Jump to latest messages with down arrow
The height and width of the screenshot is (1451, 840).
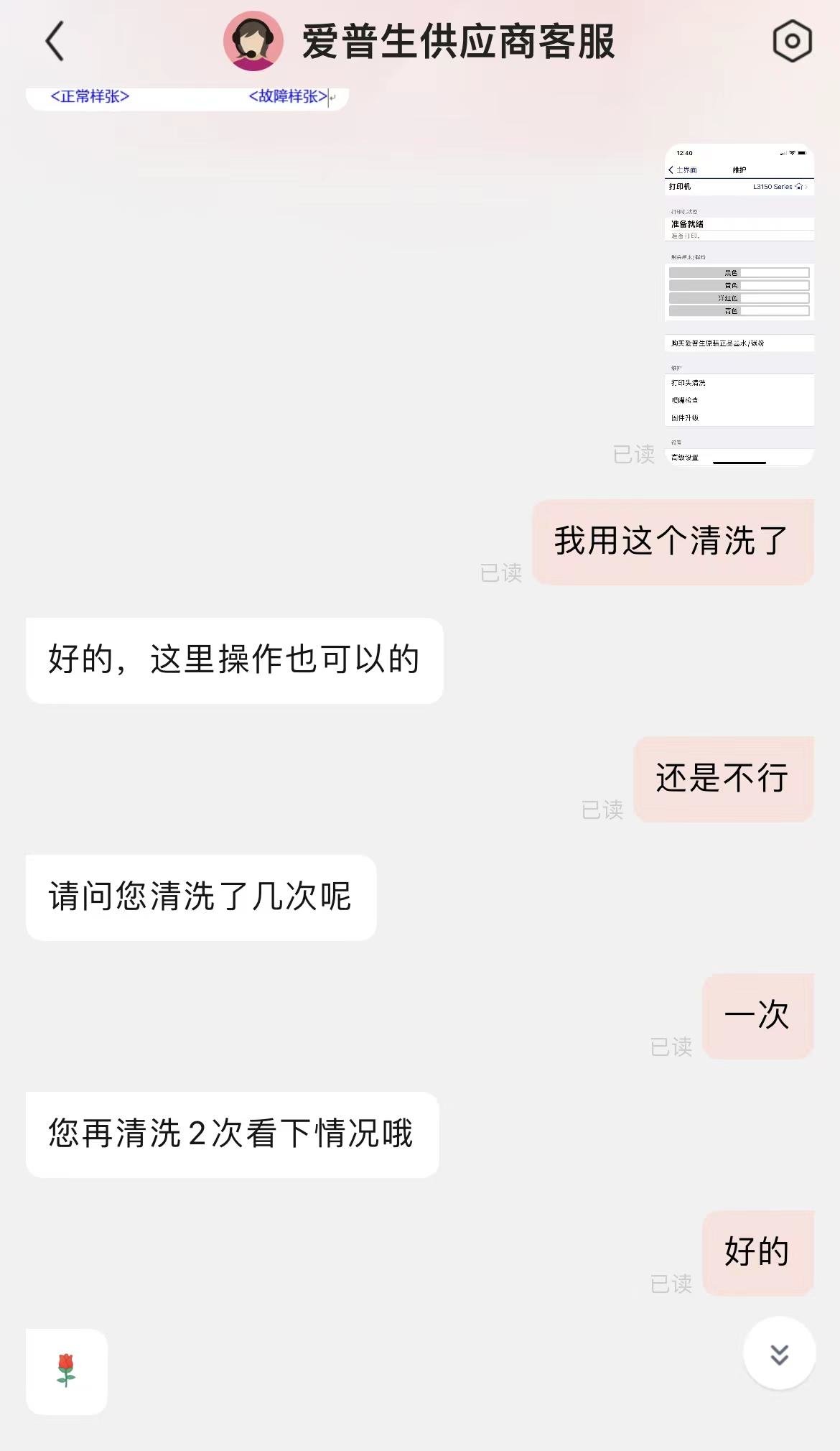point(779,1354)
